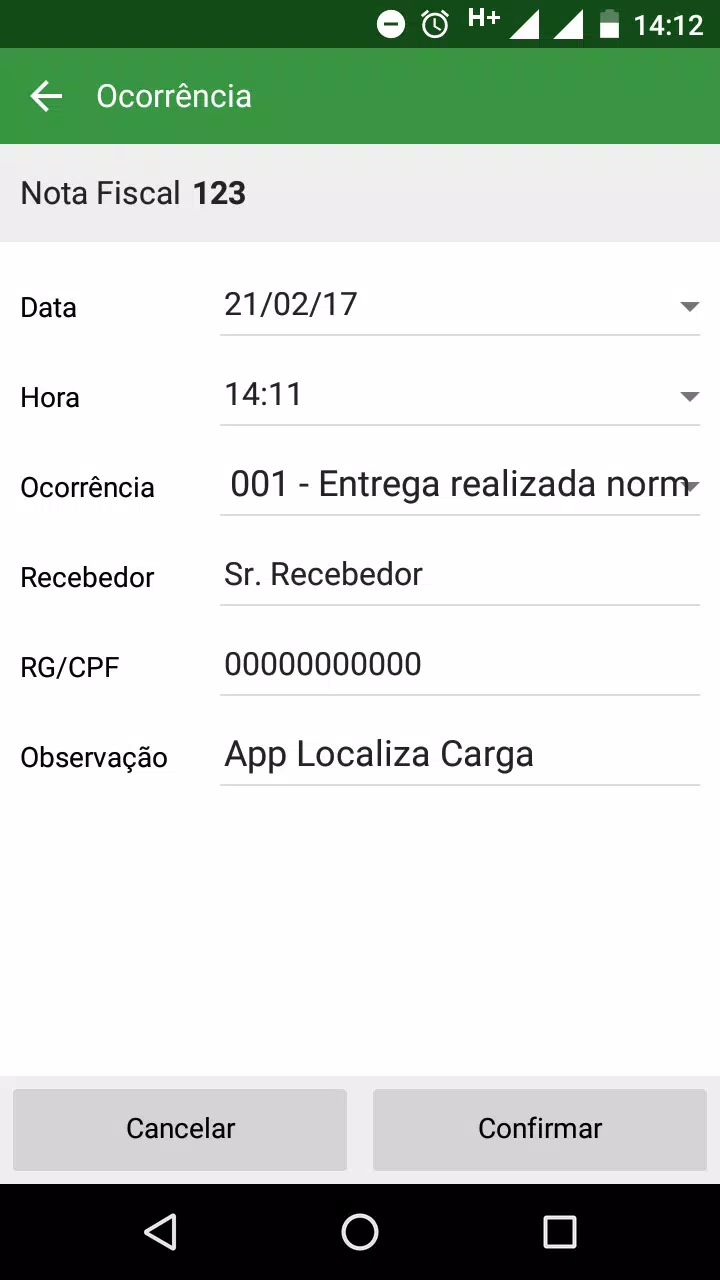The height and width of the screenshot is (1280, 720).
Task: Confirm the occurrence details
Action: point(540,1129)
